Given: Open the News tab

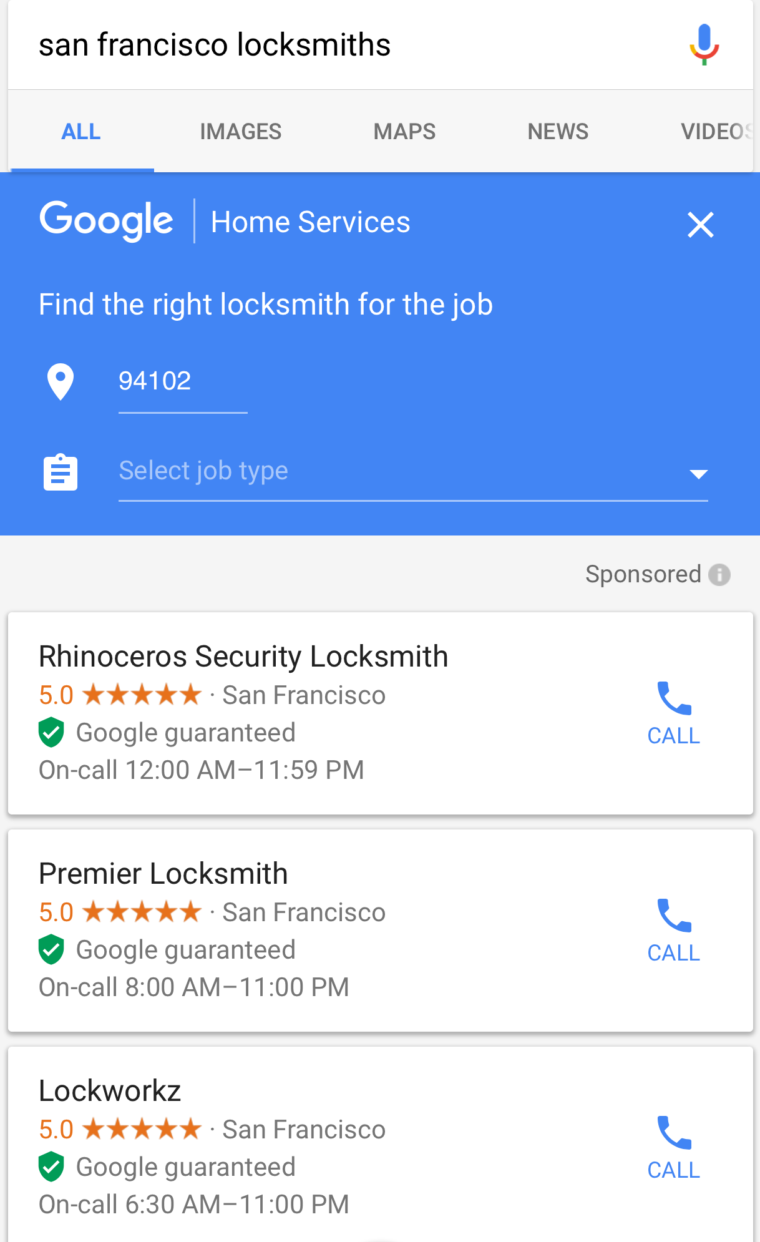Looking at the screenshot, I should (x=557, y=132).
